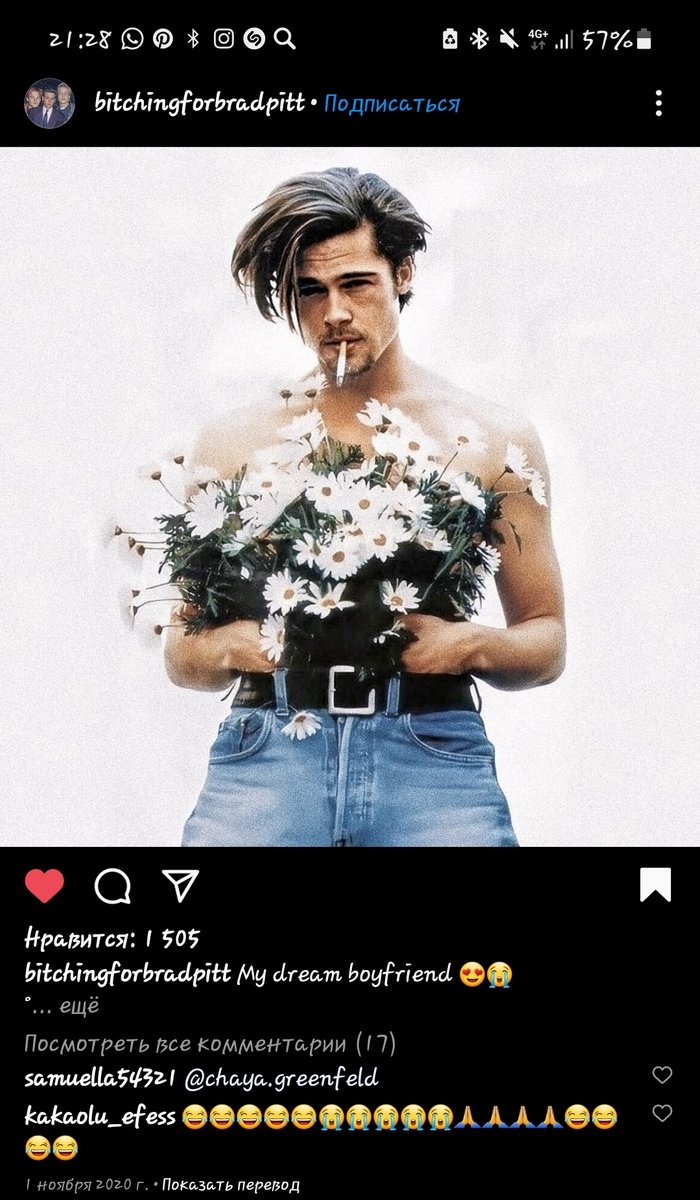Unlike the post with the heart icon
This screenshot has height=1200, width=700.
coord(44,885)
